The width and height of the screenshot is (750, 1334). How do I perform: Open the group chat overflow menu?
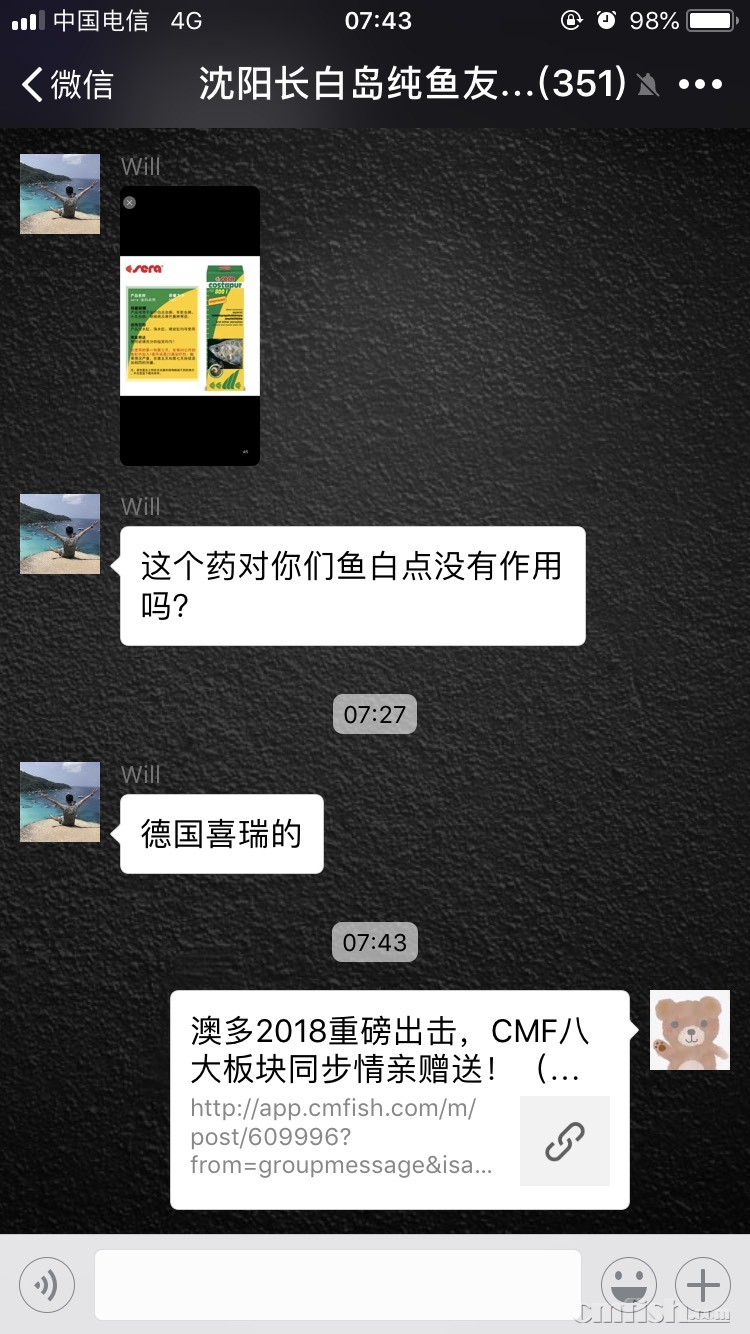coord(700,85)
